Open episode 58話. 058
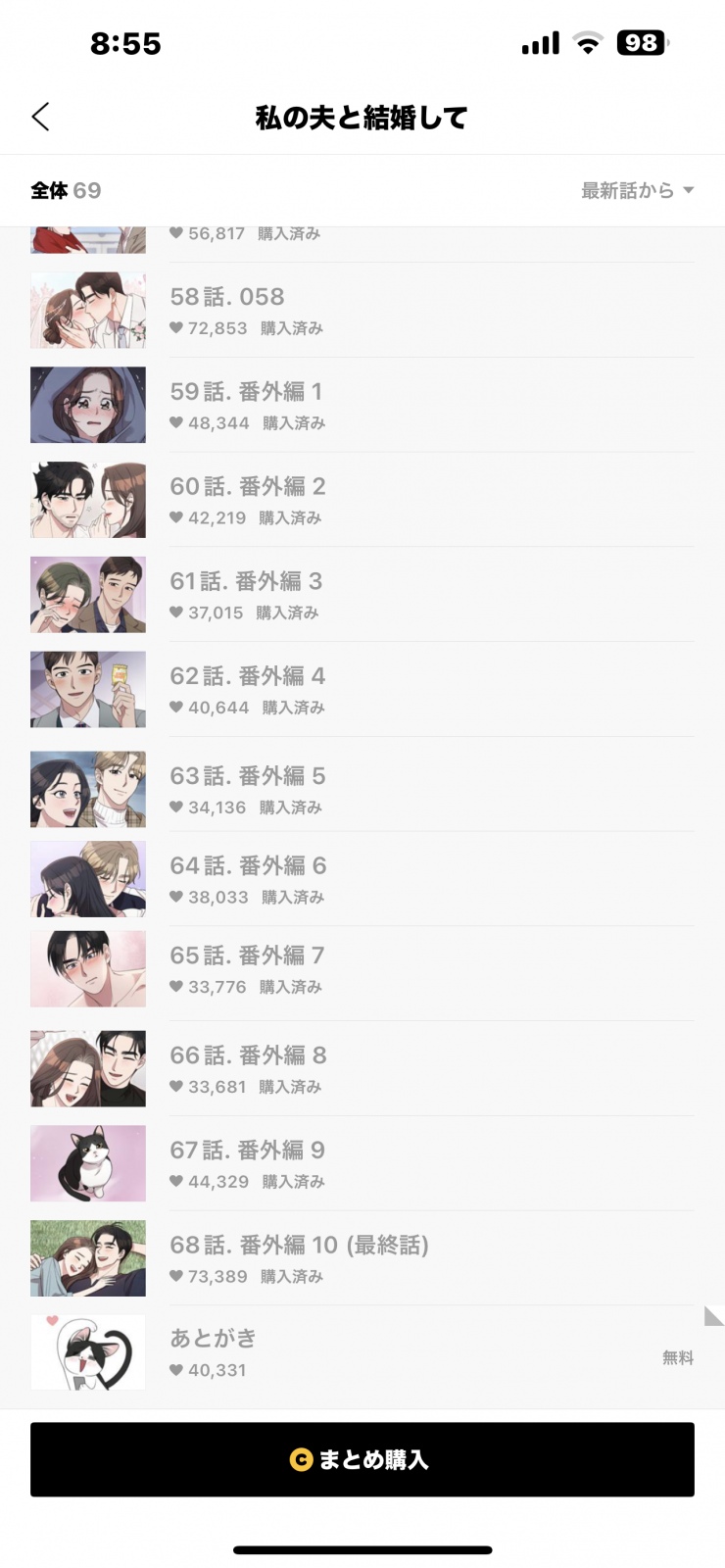725x1568 pixels. 362,310
